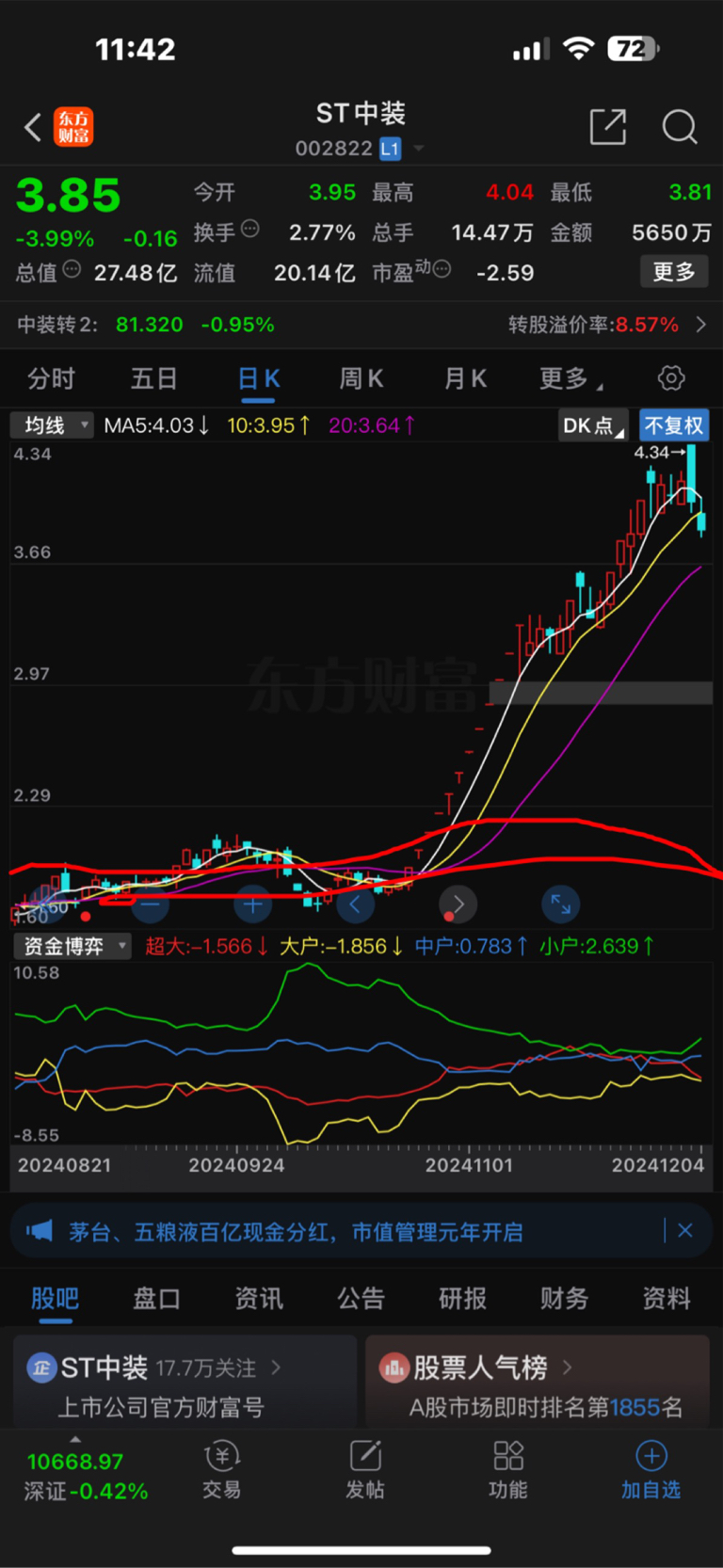Screen dimensions: 723x1568
Task: Open the 不复权 adjustment option
Action: pyautogui.click(x=673, y=425)
